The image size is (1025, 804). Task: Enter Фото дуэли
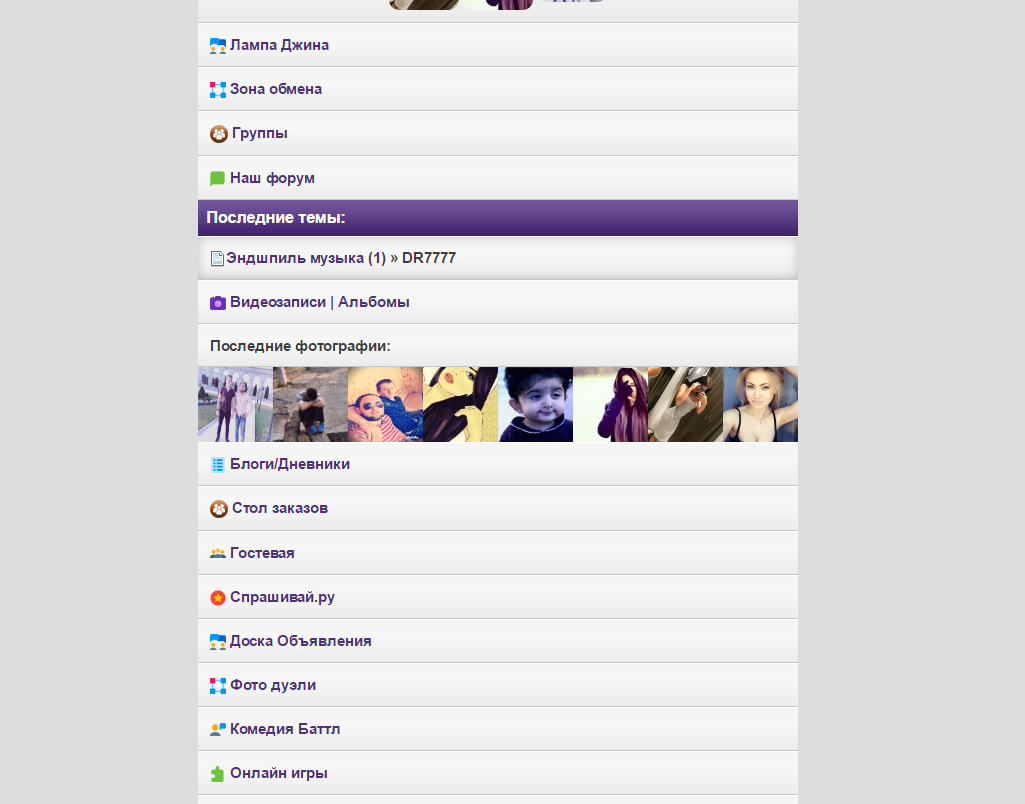point(272,685)
